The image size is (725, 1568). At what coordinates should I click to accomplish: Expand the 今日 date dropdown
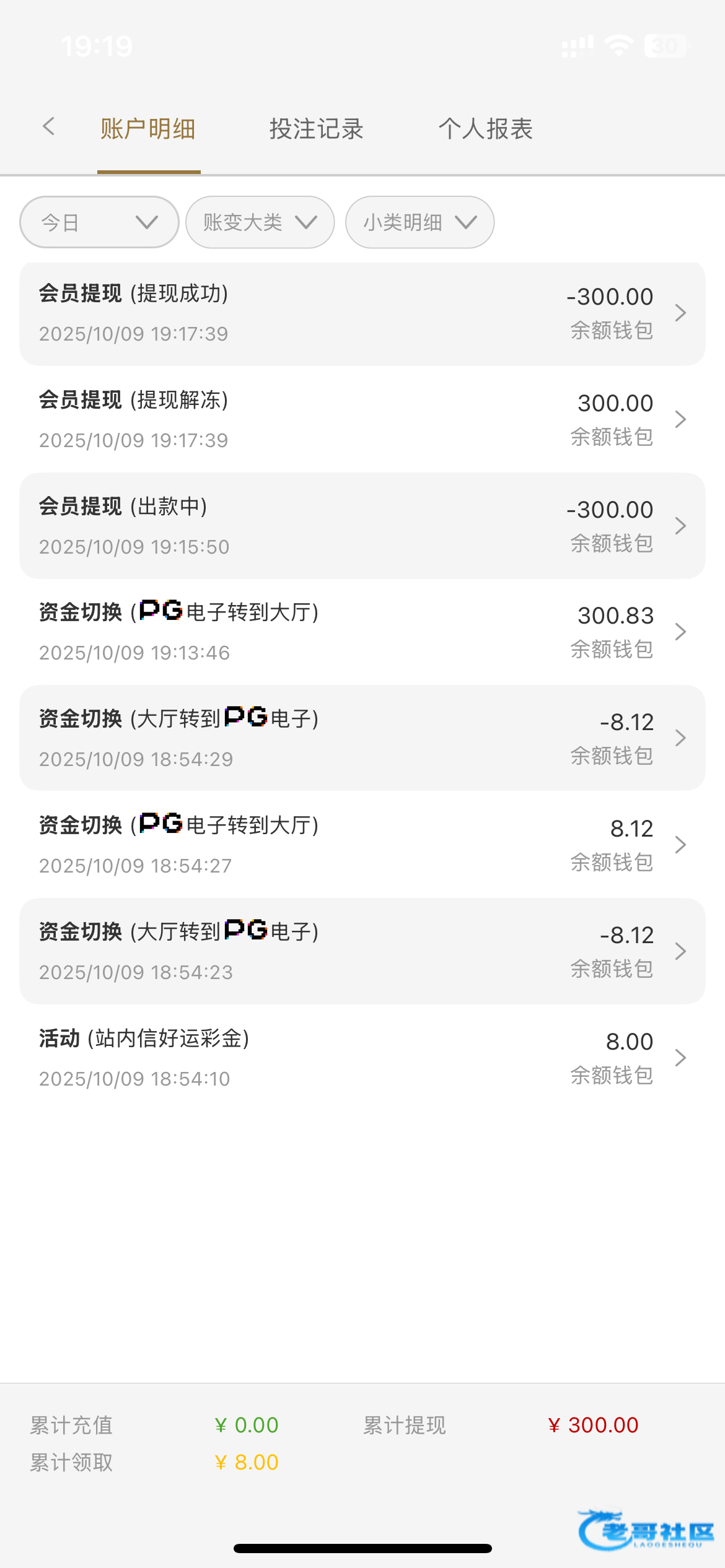point(99,222)
